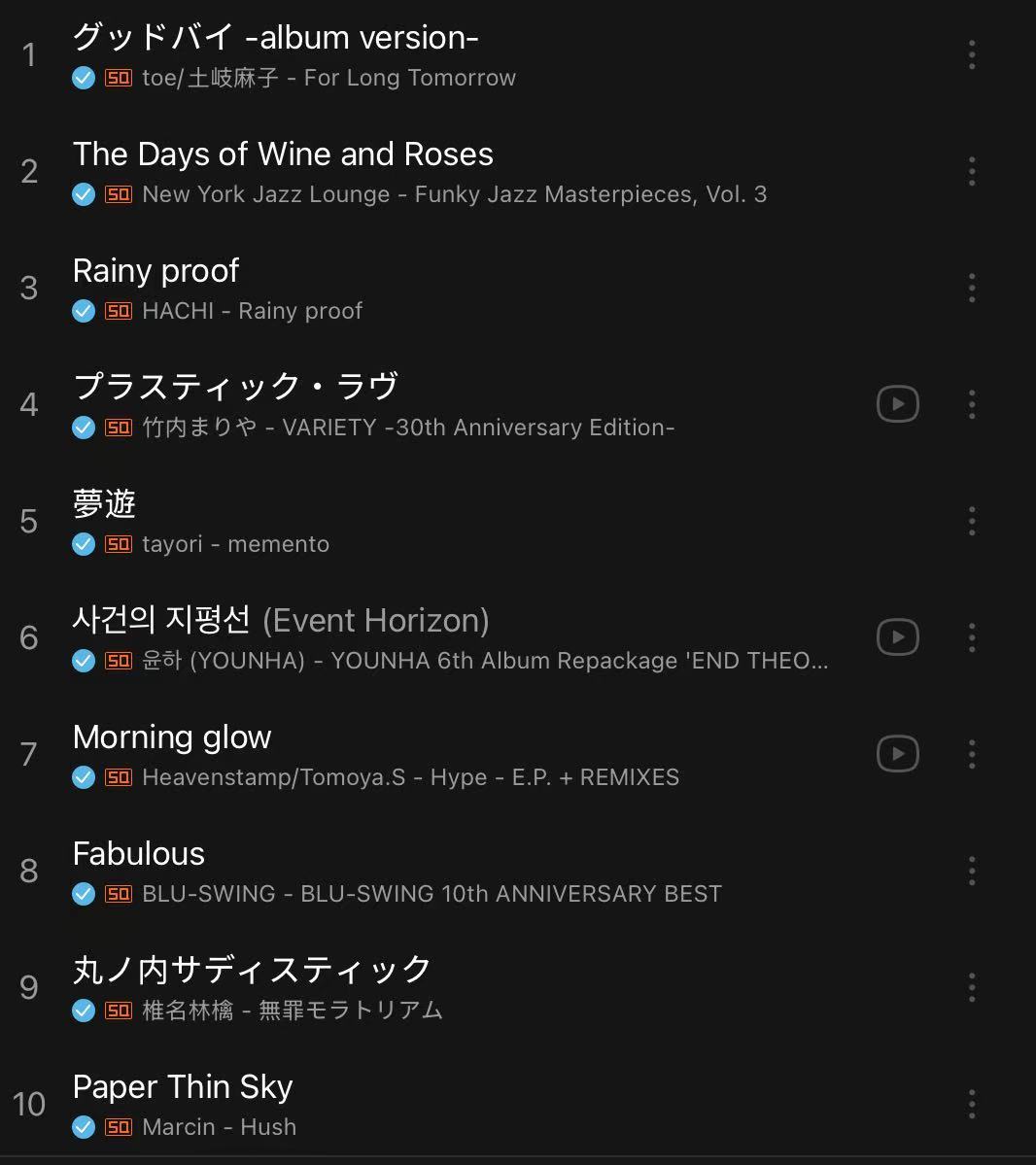This screenshot has height=1165, width=1036.
Task: Open the three-dot menu for プラスティック・ラヴ
Action: 971,404
